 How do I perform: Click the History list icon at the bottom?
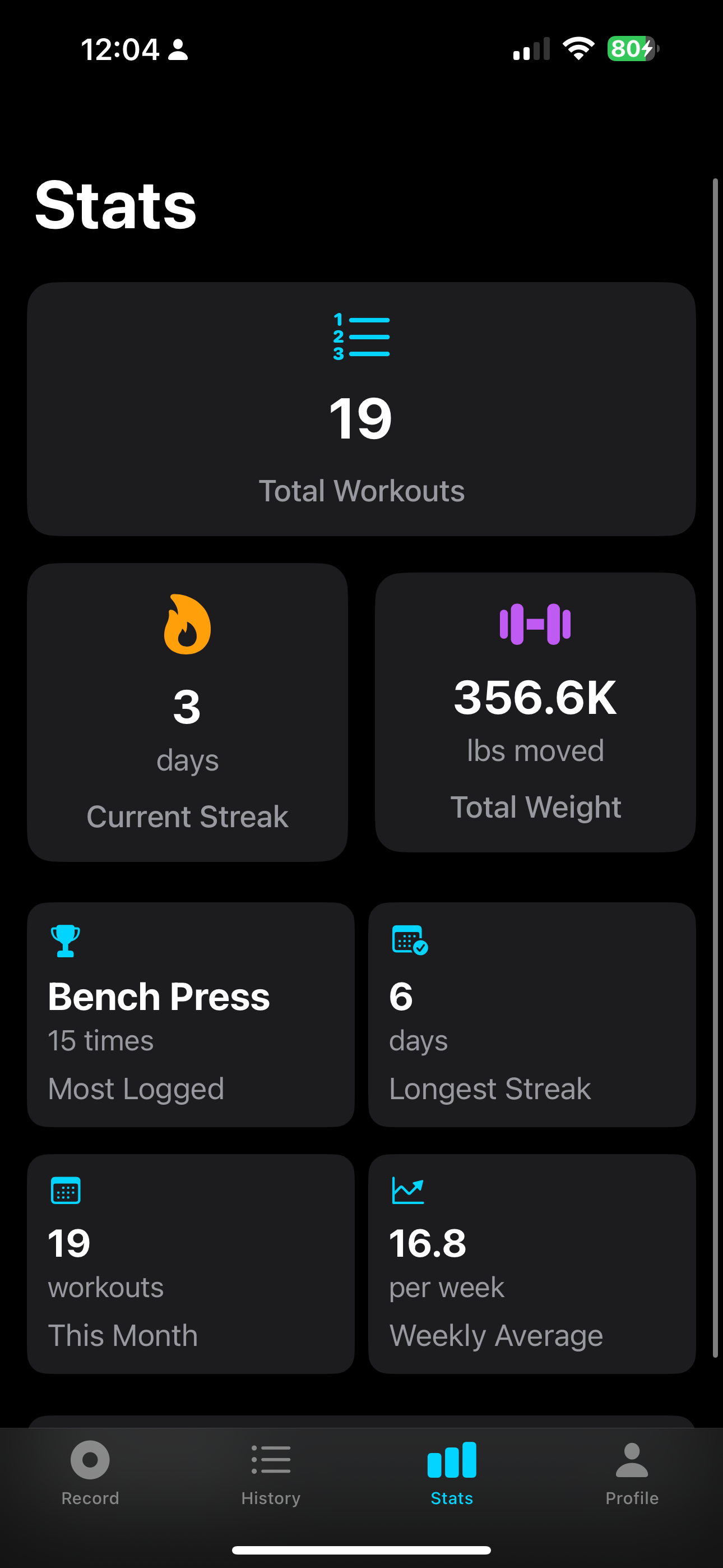(x=271, y=1460)
